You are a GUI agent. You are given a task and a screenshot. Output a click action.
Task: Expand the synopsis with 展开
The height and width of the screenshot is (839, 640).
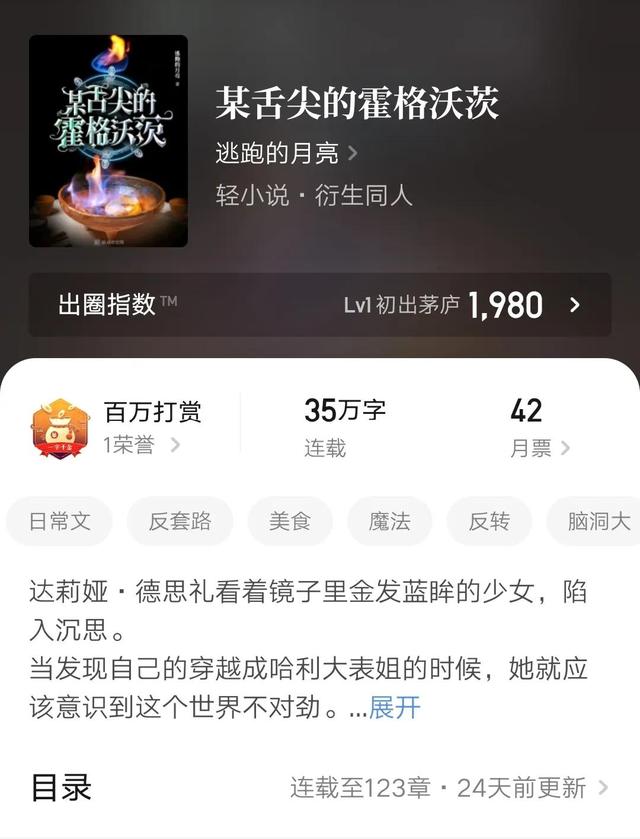click(x=395, y=708)
